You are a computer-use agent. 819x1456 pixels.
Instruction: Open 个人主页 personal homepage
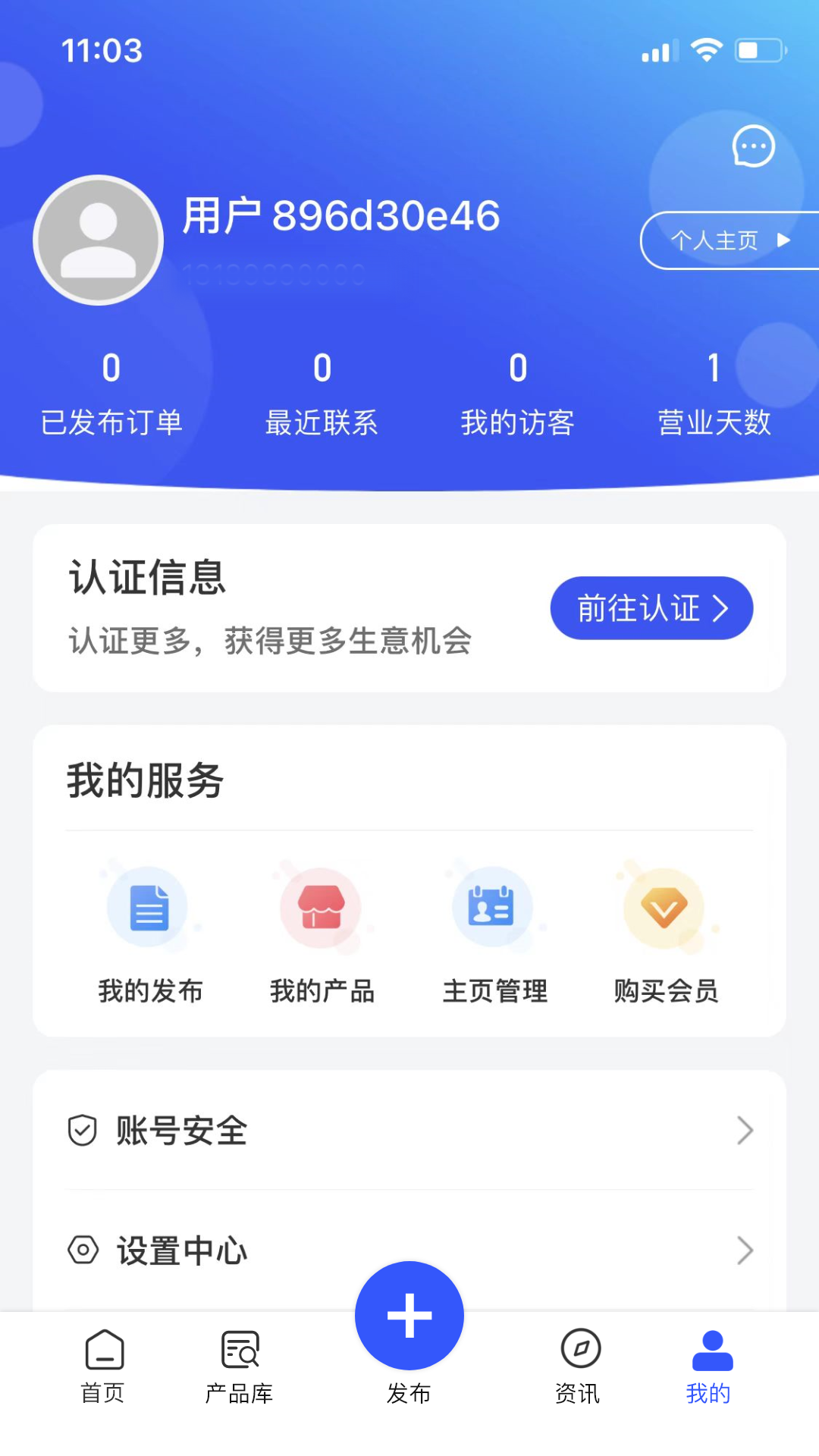(x=728, y=240)
